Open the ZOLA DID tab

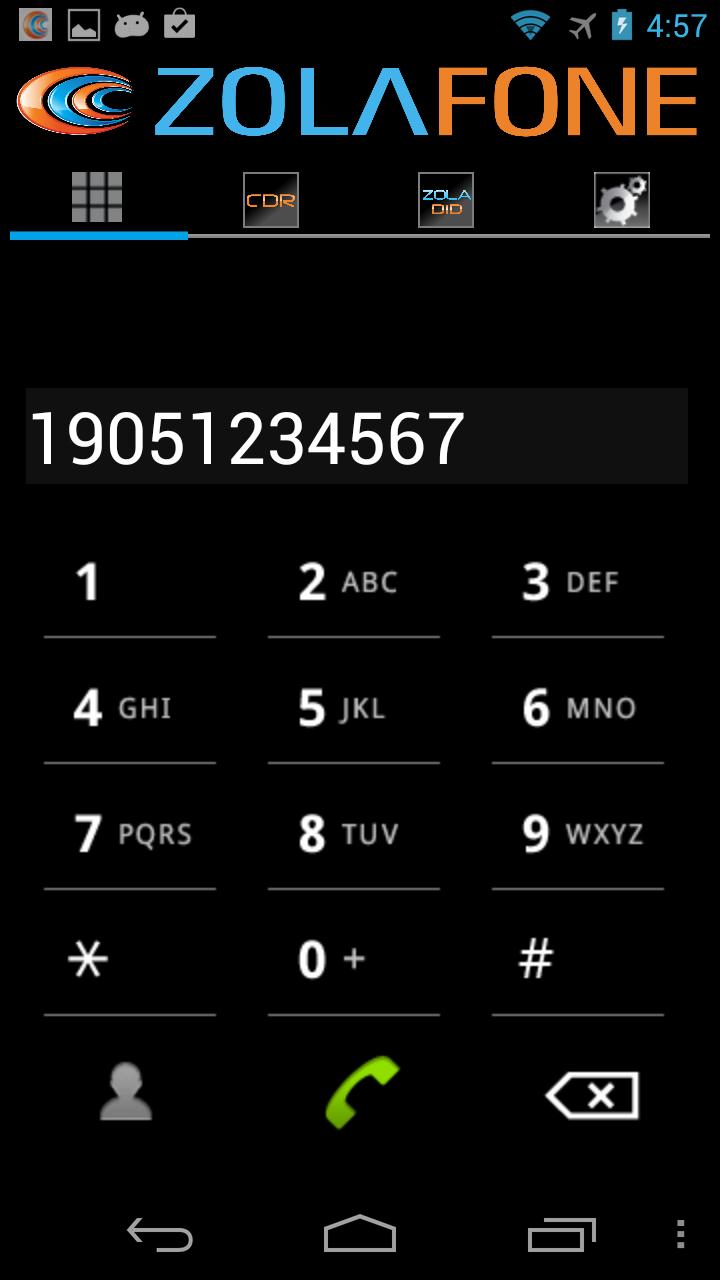click(x=446, y=199)
